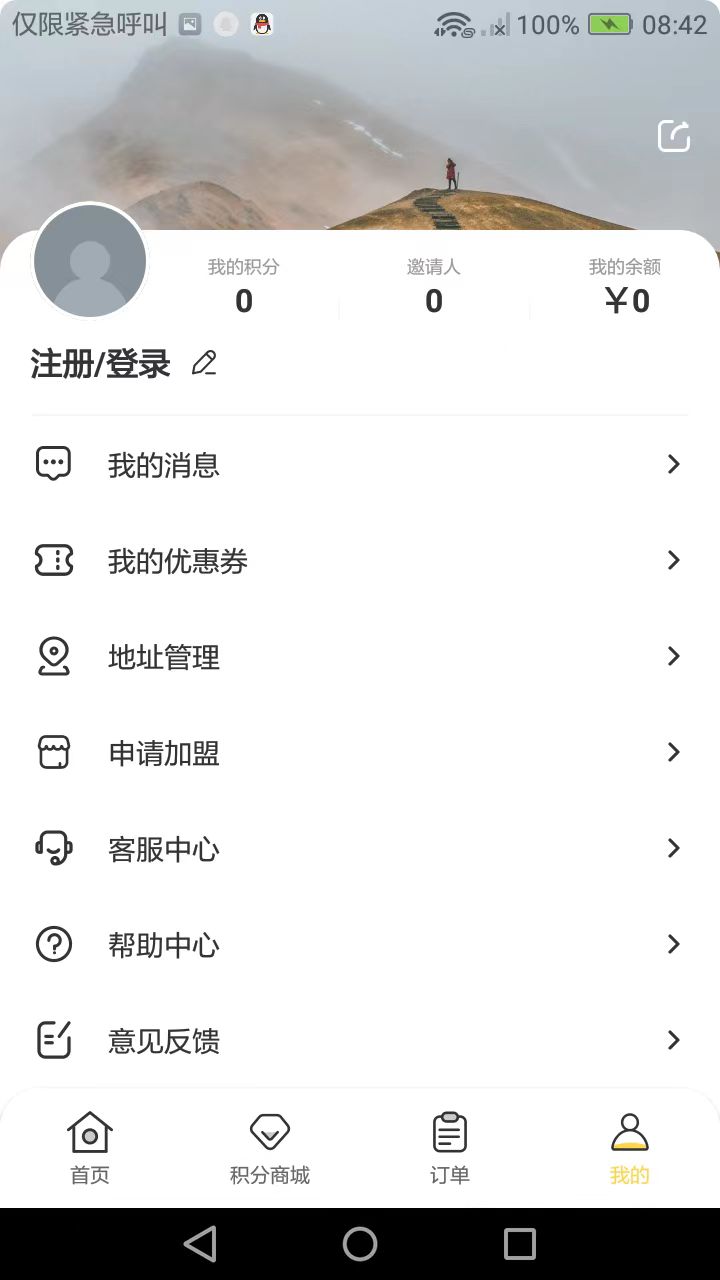Tap the 我的优惠券 coupon icon
The width and height of the screenshot is (720, 1280).
53,560
